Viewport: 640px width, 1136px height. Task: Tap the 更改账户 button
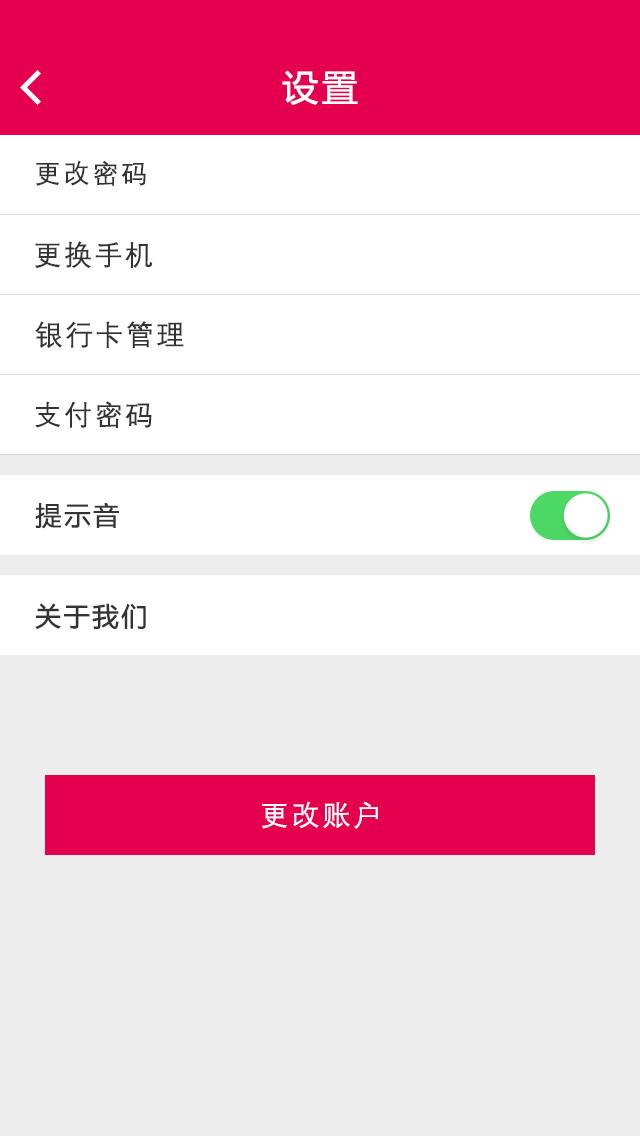tap(320, 815)
